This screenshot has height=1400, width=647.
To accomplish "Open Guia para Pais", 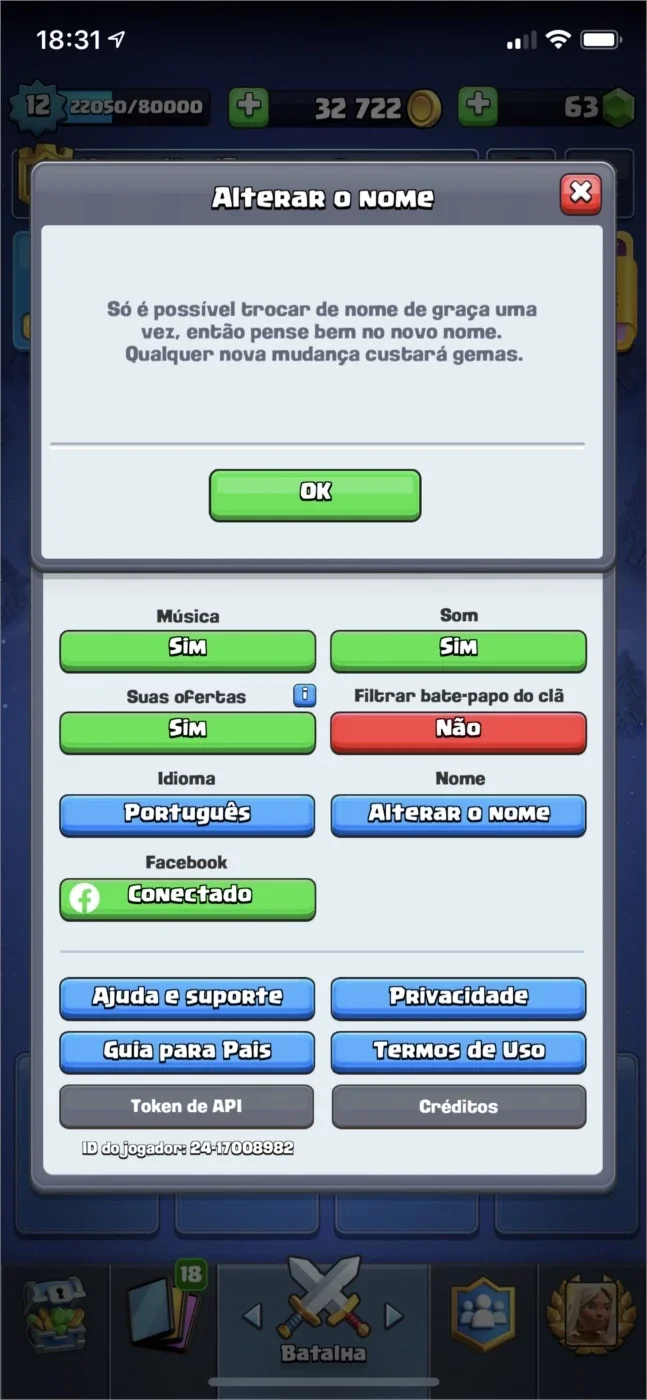I will click(x=187, y=1052).
